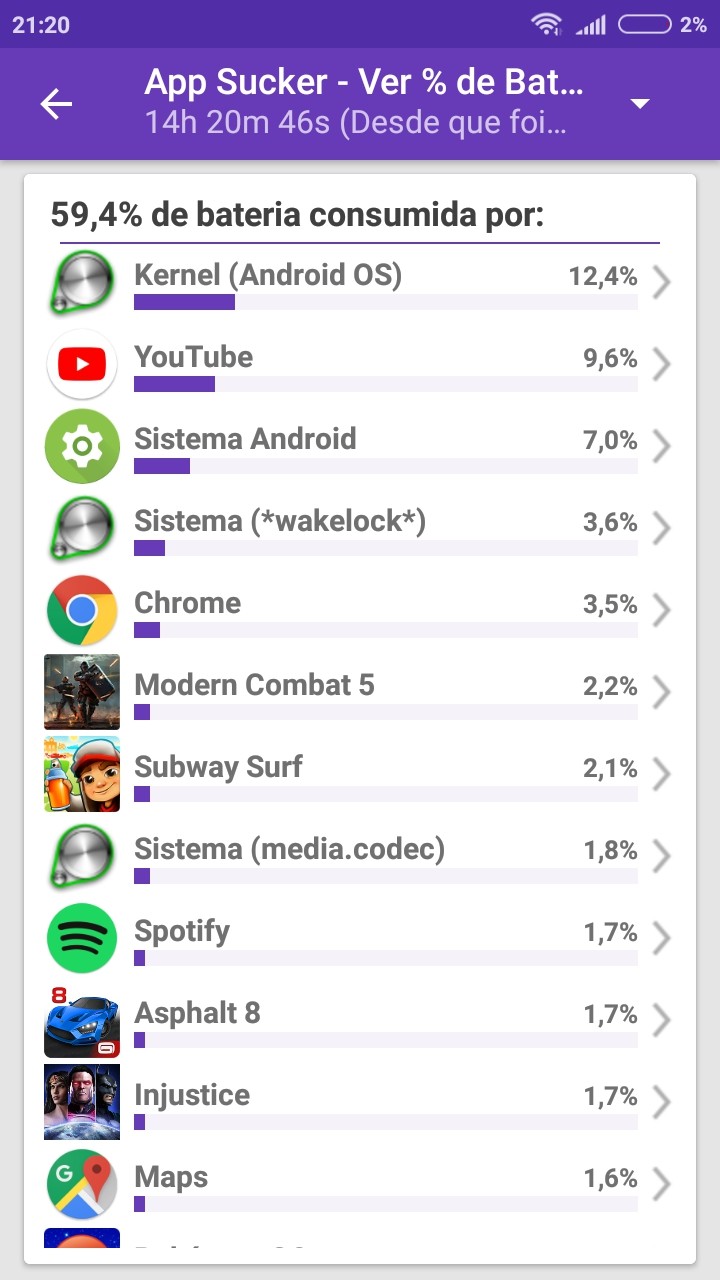The height and width of the screenshot is (1280, 720).
Task: Open the Asphalt 8 entry
Action: (x=360, y=1021)
